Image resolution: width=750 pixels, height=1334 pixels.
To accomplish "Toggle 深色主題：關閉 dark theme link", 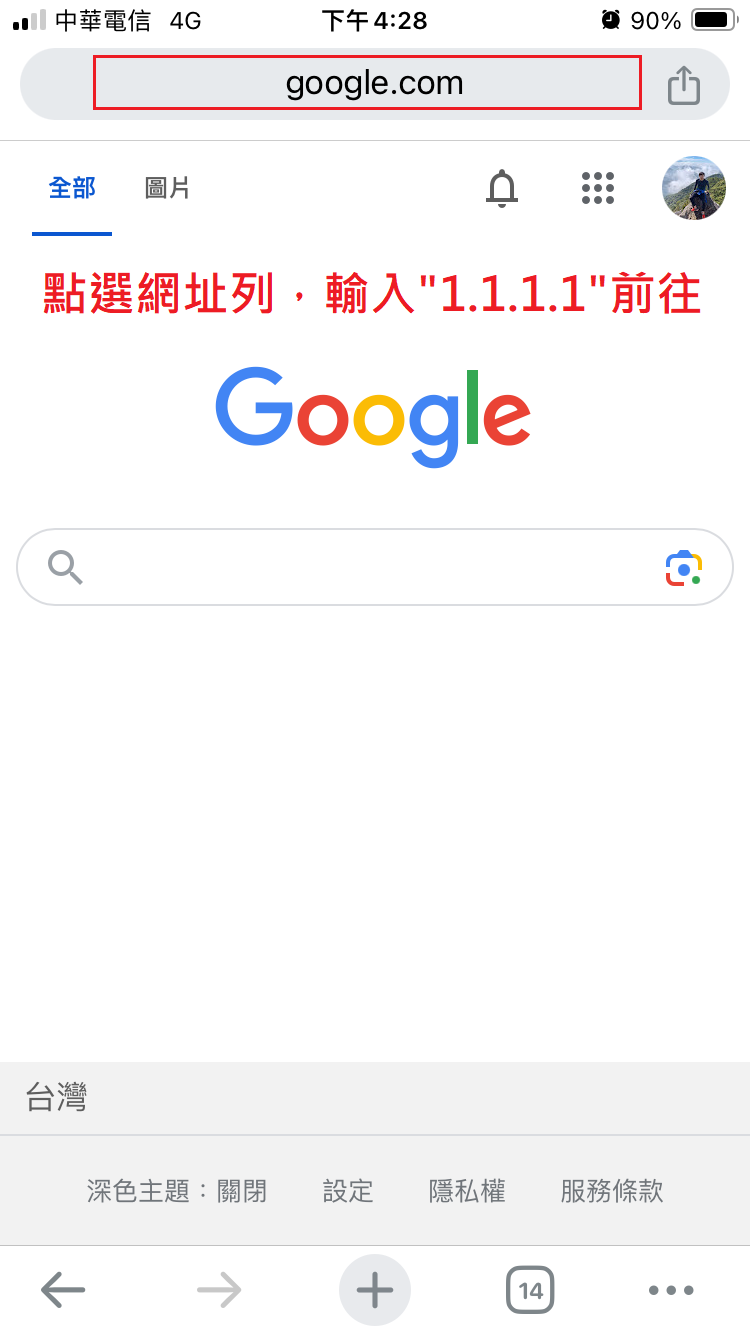I will click(x=177, y=1191).
